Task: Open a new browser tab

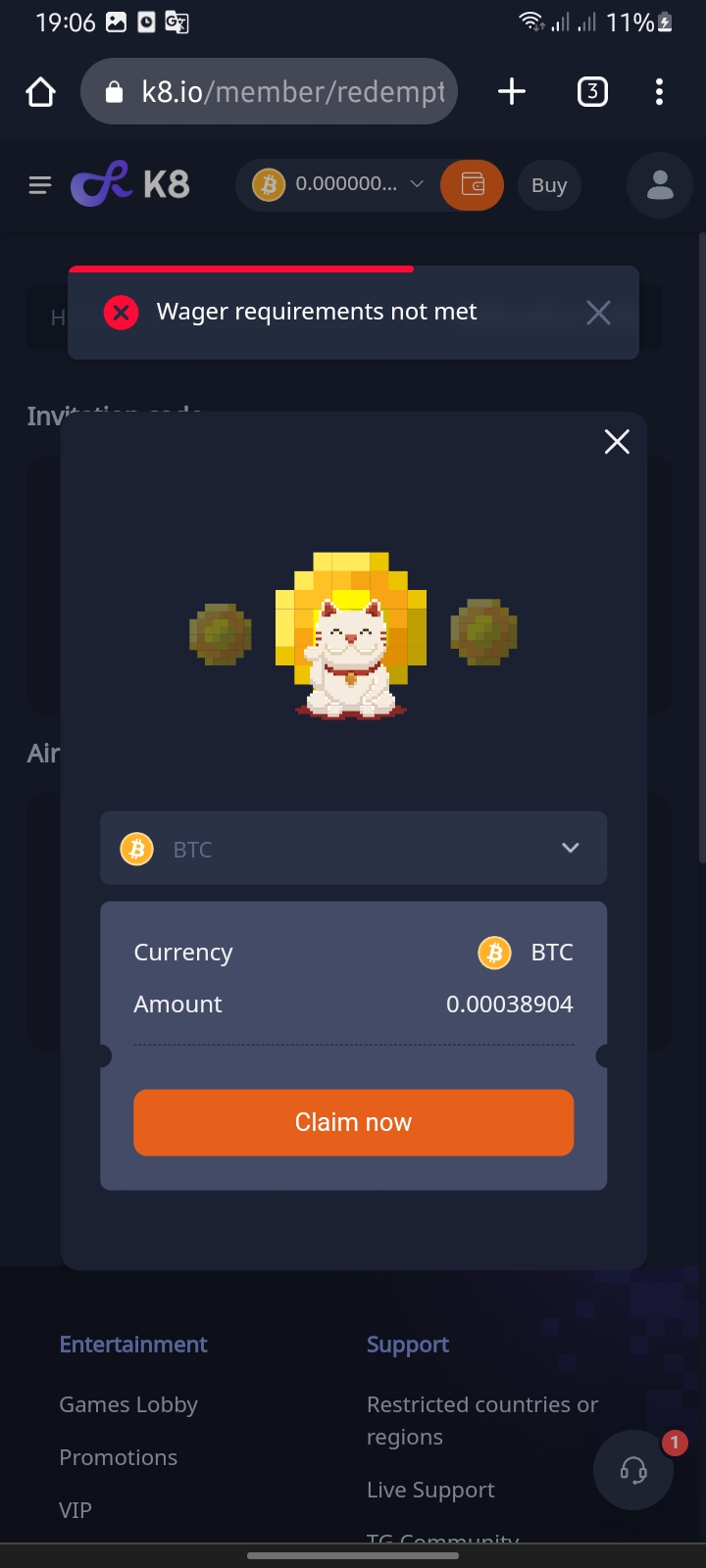Action: 512,92
